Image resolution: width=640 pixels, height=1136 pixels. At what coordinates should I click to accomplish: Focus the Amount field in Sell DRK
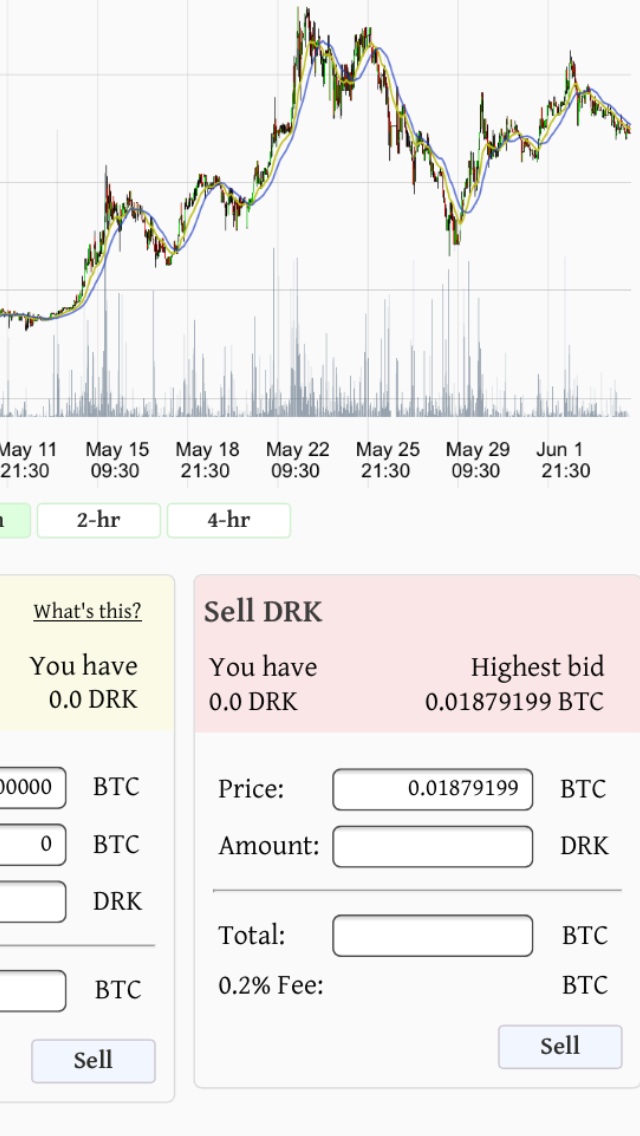coord(433,846)
